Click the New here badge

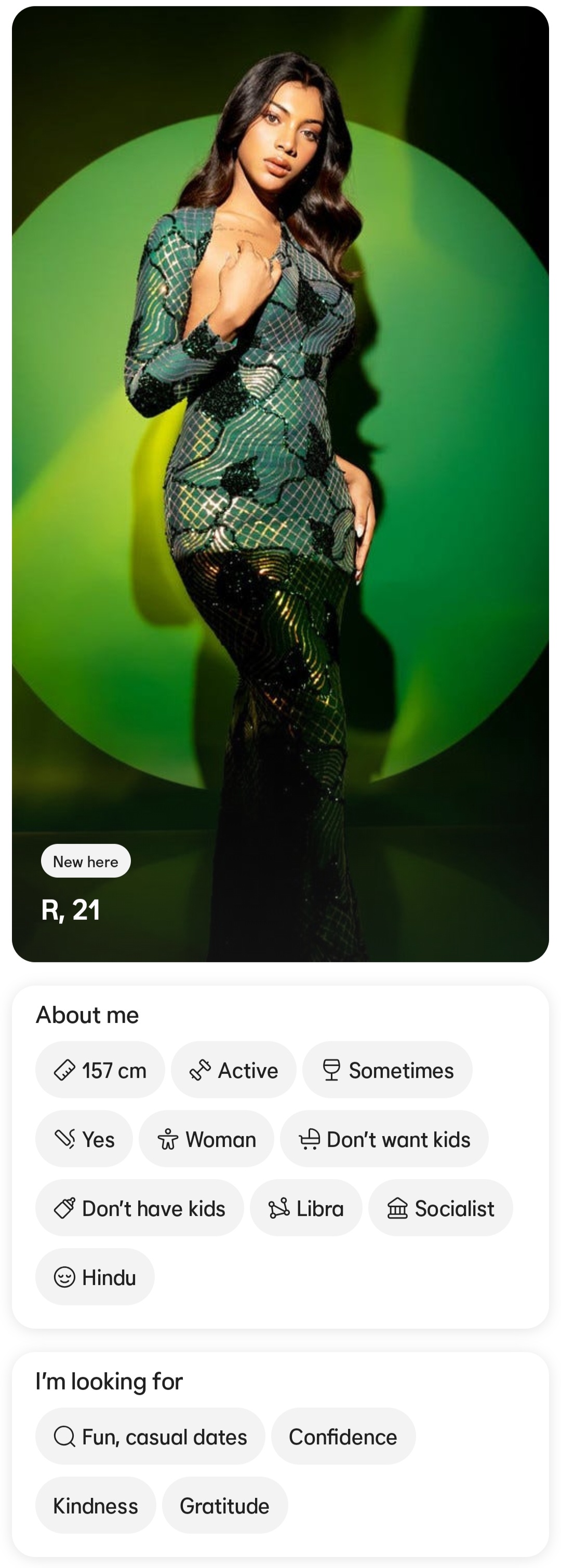tap(85, 860)
